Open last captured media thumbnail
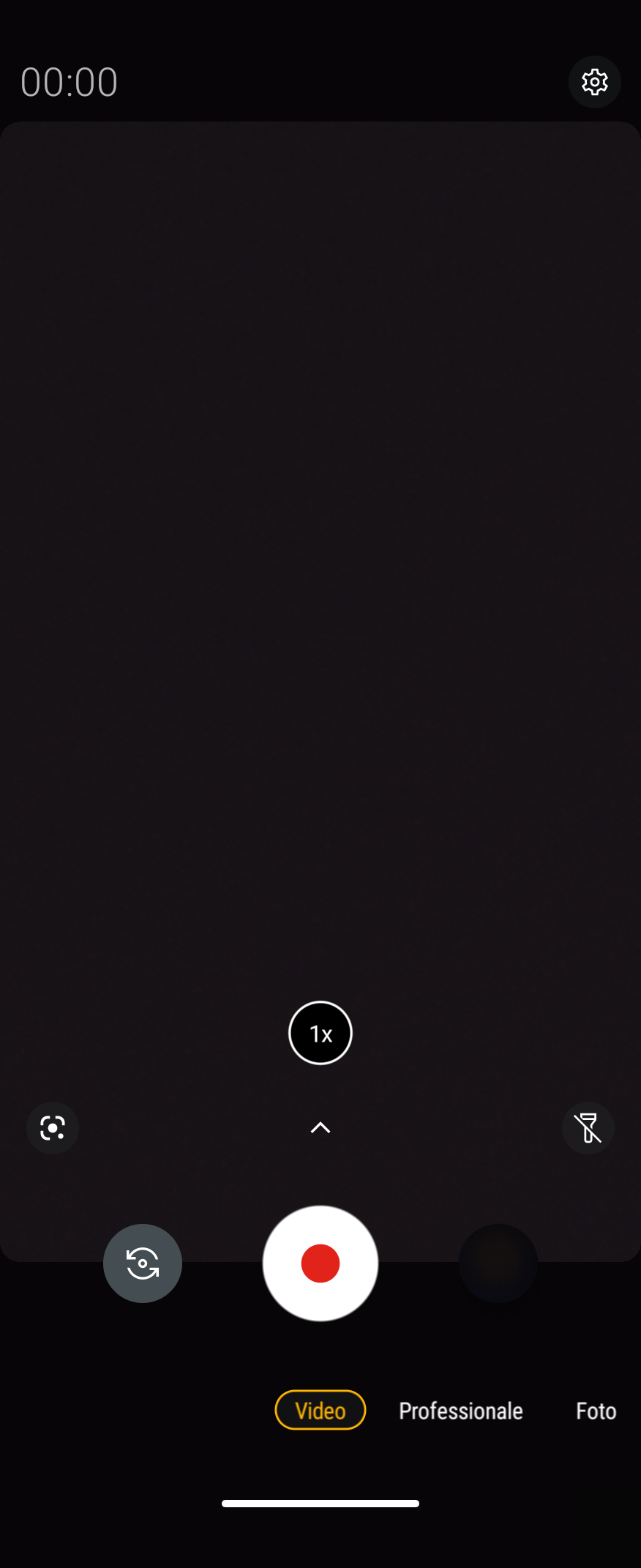 tap(498, 1263)
